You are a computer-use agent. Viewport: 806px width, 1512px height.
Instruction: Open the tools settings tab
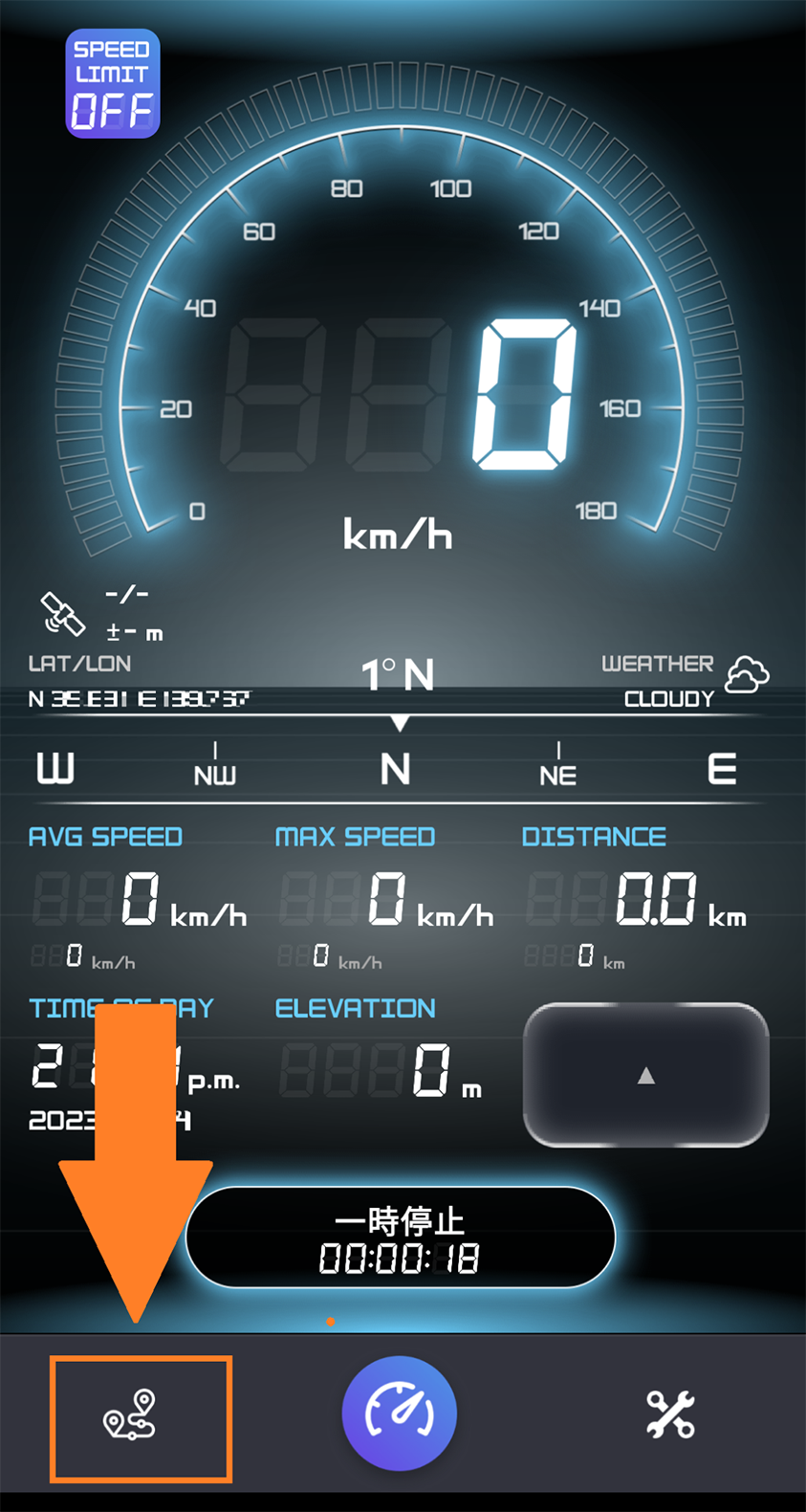click(x=670, y=1414)
